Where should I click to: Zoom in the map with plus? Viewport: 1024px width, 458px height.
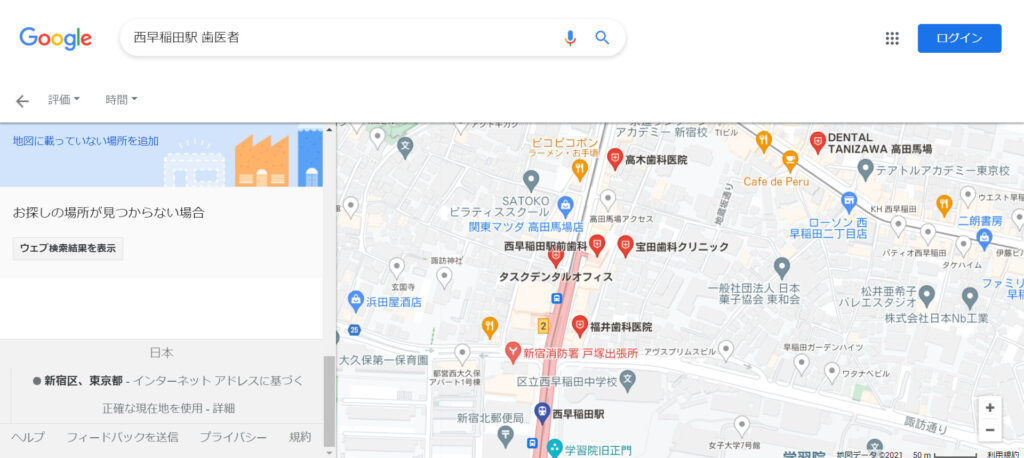[990, 408]
